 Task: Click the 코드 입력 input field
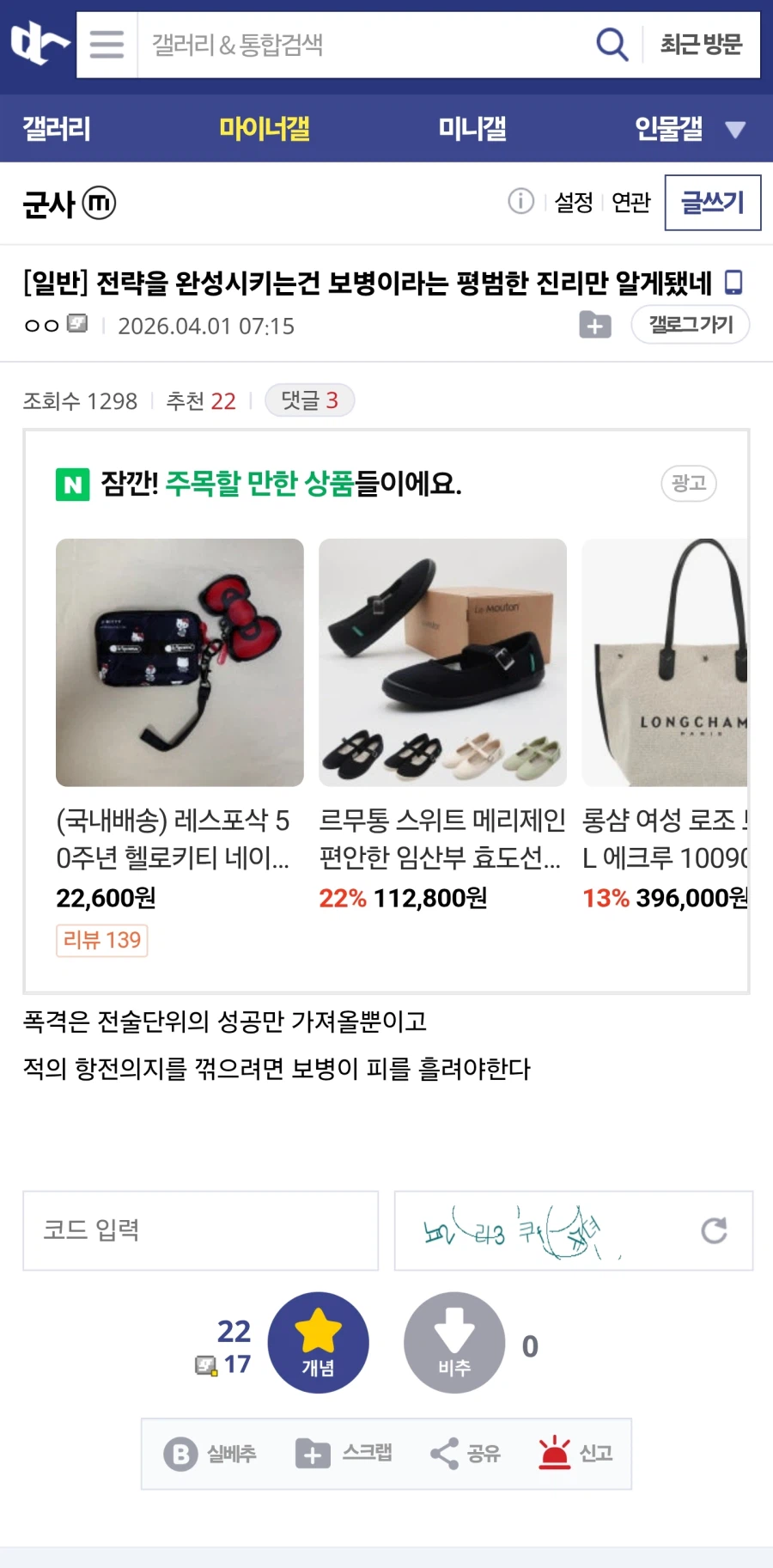pyautogui.click(x=200, y=1231)
